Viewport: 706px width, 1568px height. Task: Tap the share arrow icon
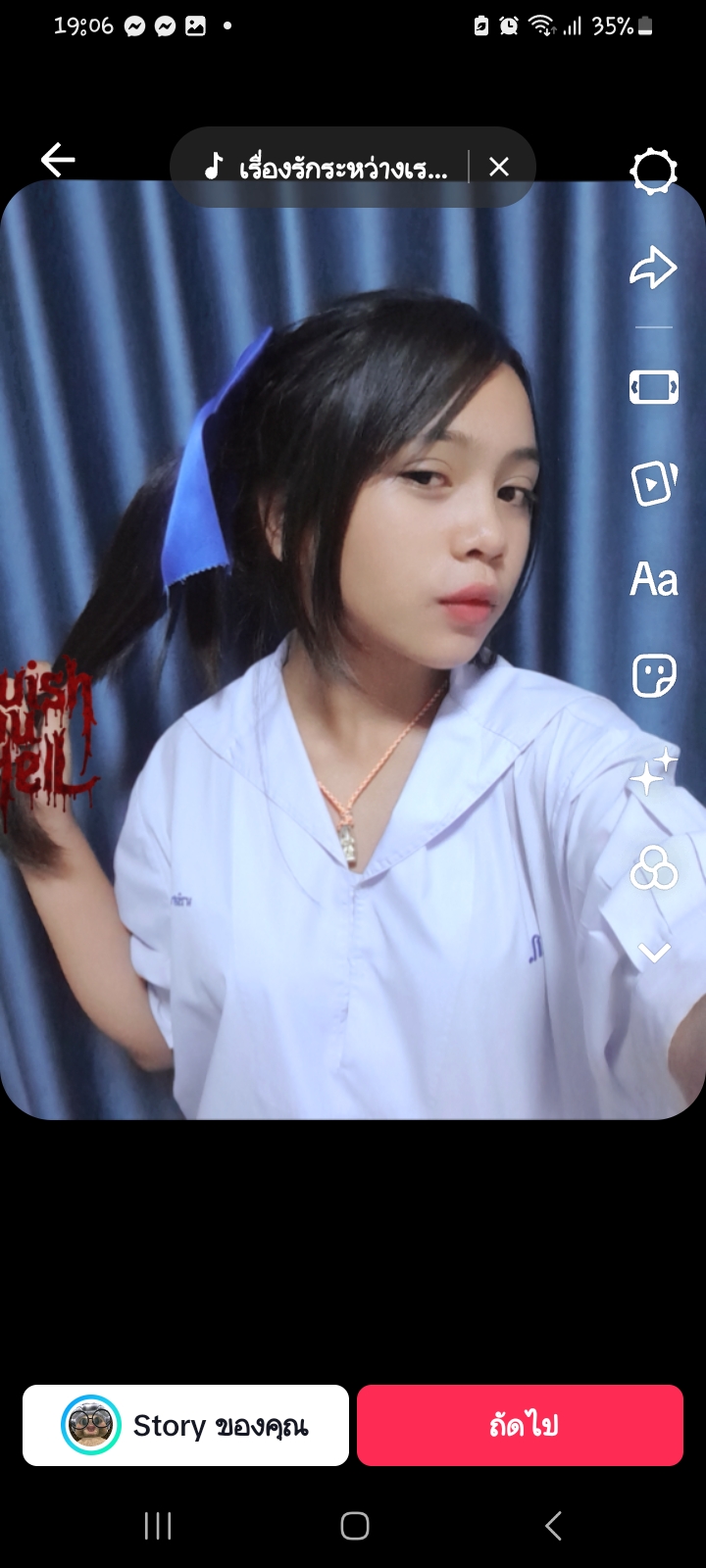(653, 268)
